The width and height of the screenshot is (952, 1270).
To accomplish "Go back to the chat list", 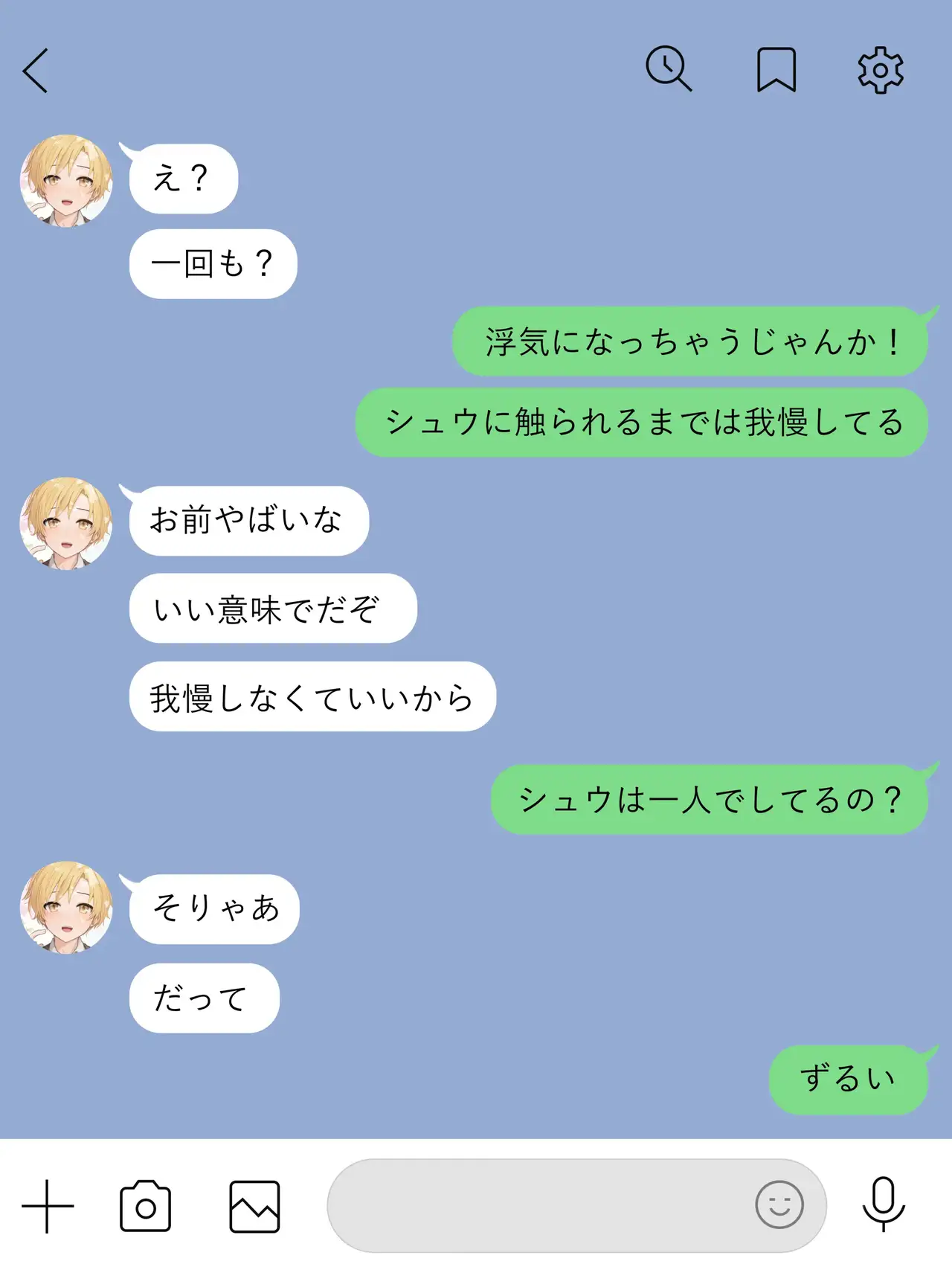I will pos(36,71).
